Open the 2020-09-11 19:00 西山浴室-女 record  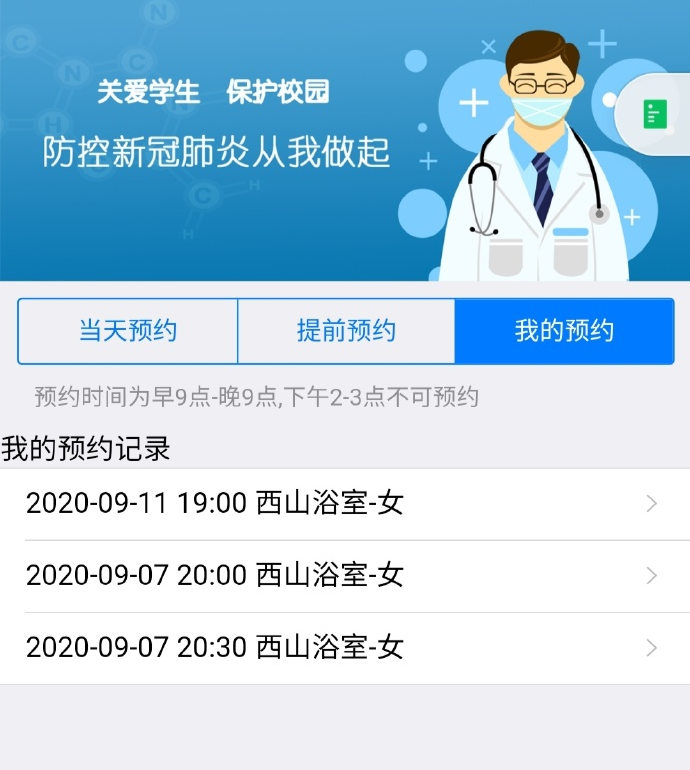345,504
